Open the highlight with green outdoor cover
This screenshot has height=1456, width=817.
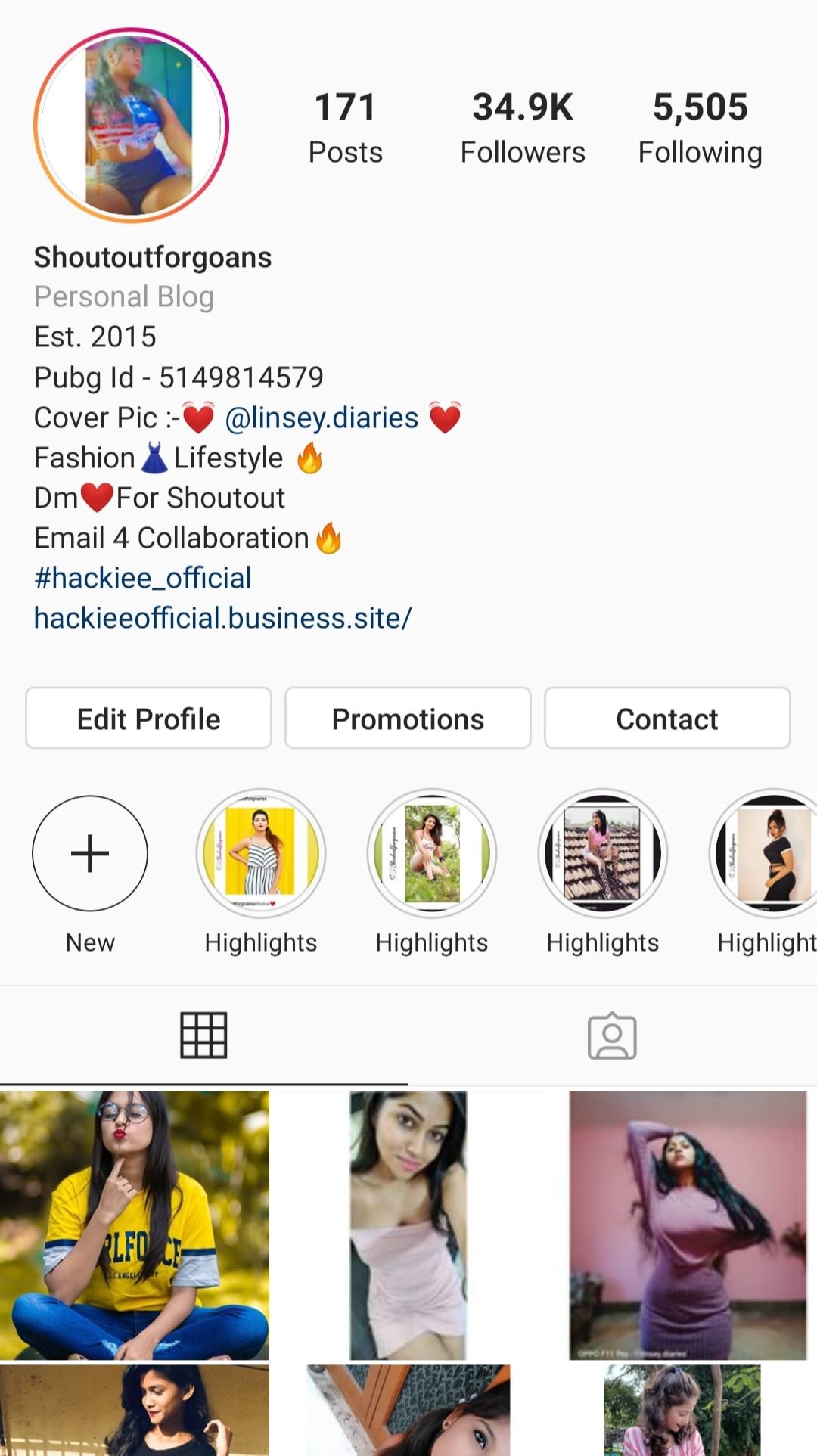click(432, 853)
